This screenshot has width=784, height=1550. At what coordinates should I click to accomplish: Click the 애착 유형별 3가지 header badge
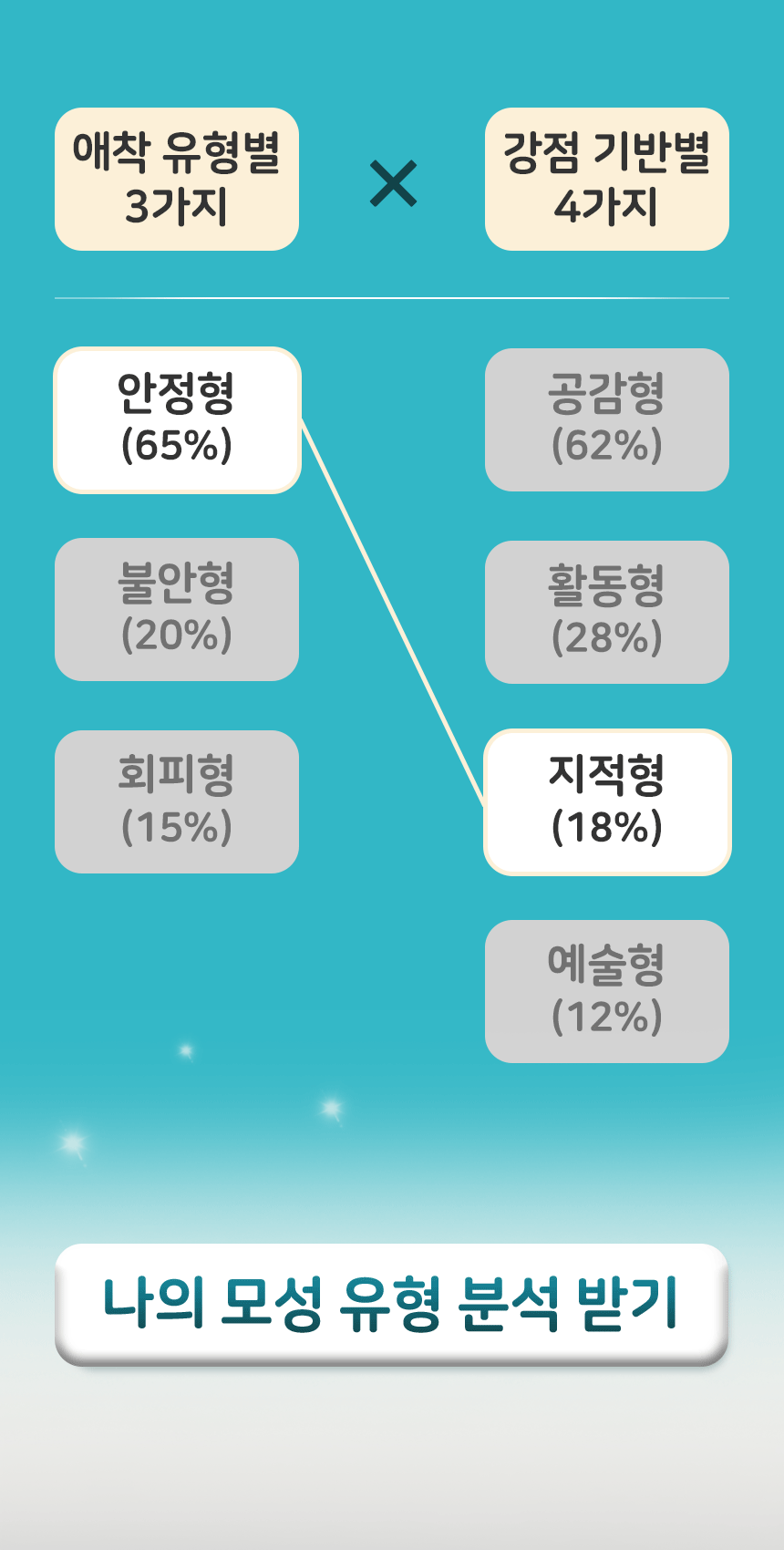178,178
